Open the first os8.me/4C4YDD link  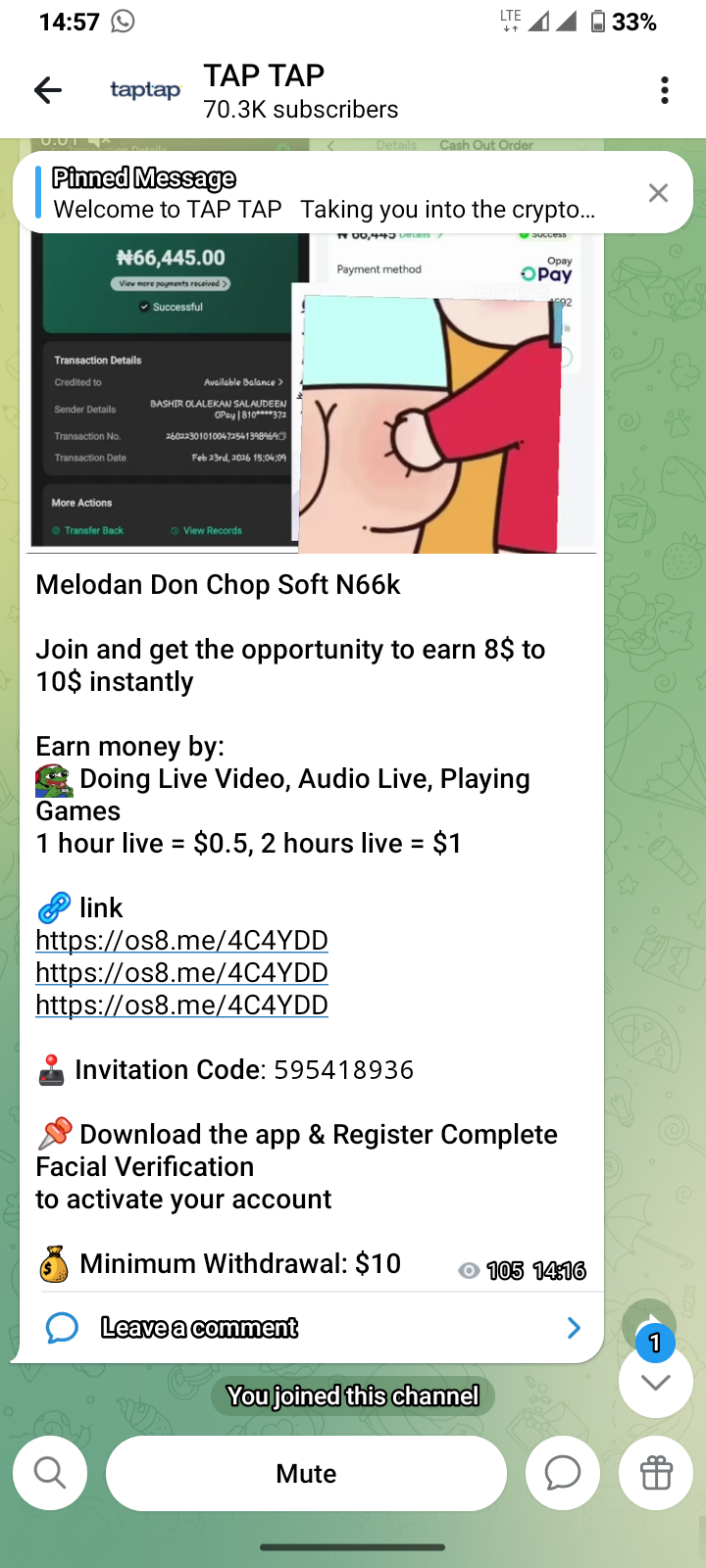coord(182,940)
